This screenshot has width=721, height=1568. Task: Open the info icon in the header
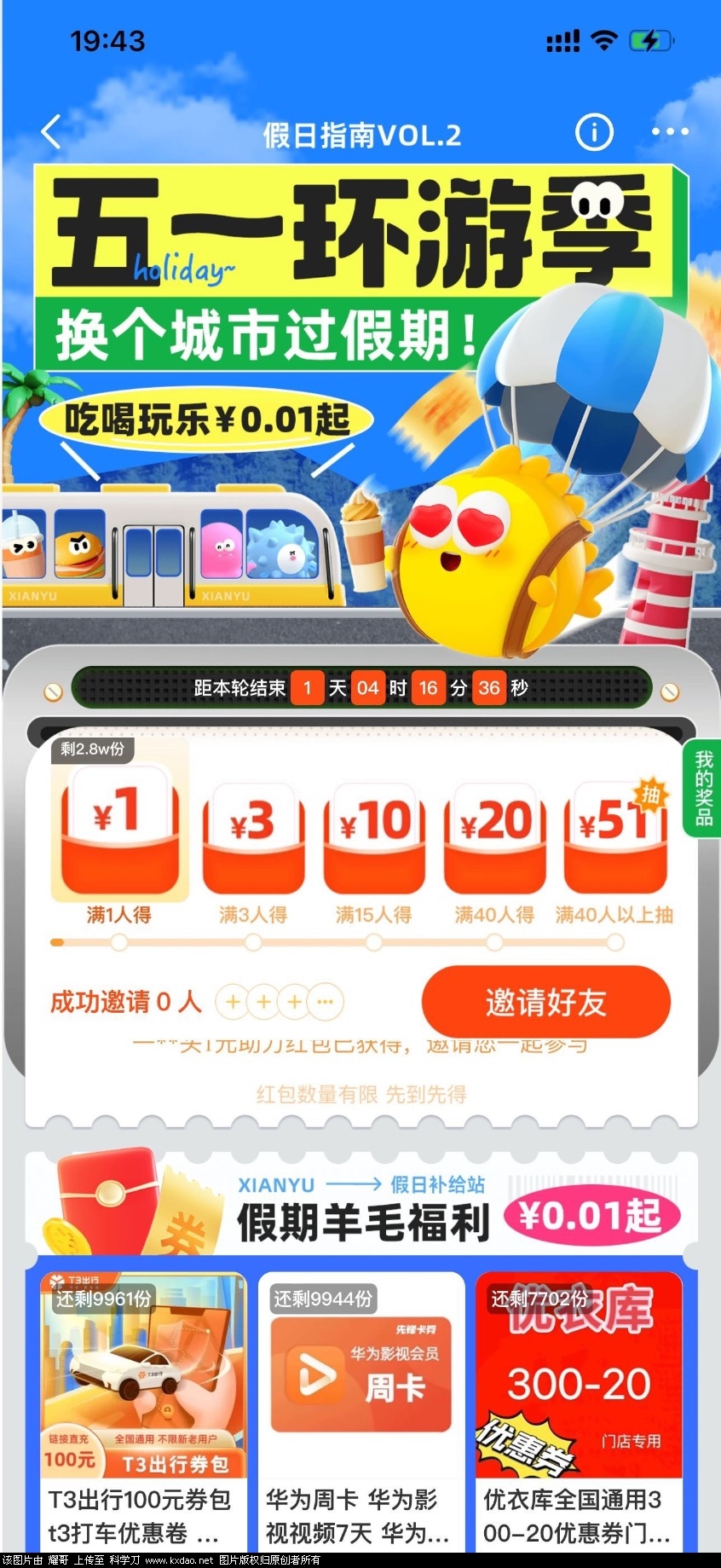594,132
